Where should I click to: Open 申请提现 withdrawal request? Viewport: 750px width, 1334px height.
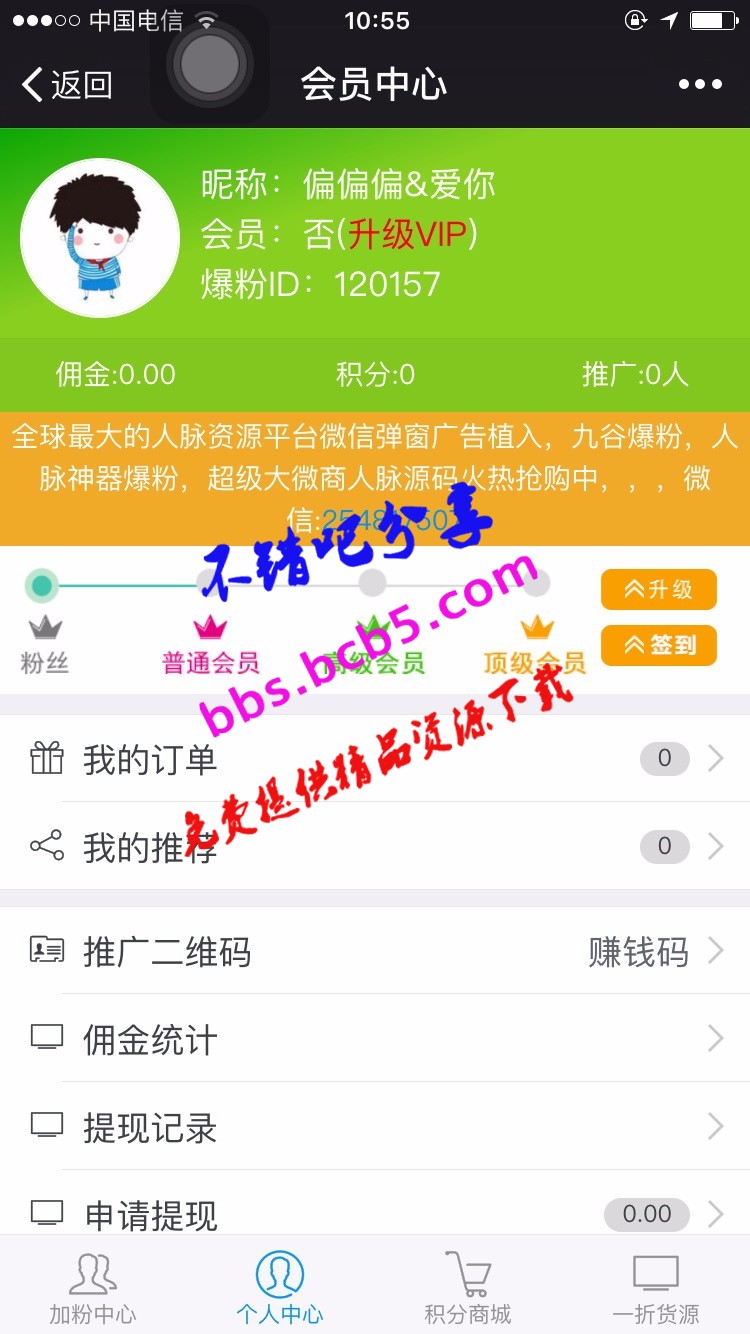coord(375,1212)
